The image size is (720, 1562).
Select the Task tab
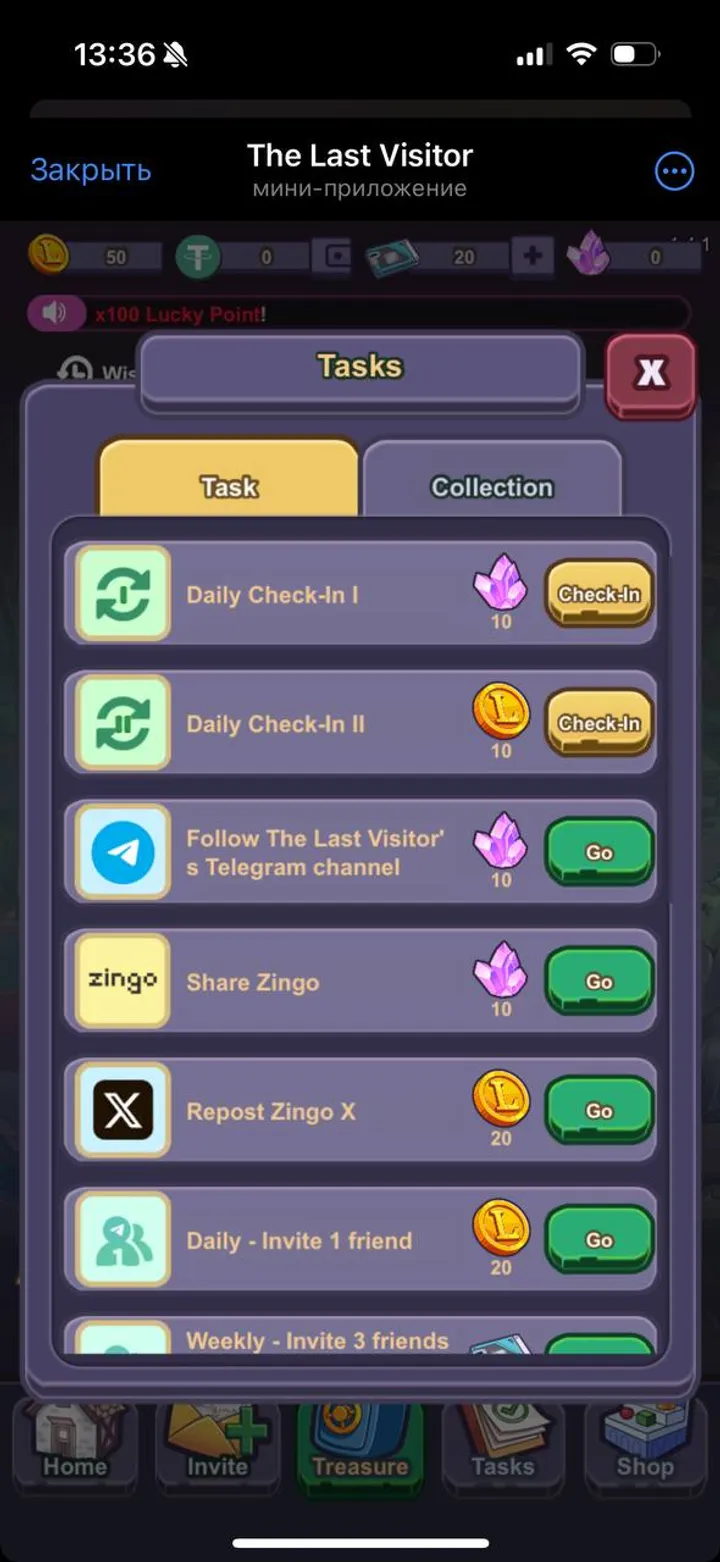click(x=229, y=486)
